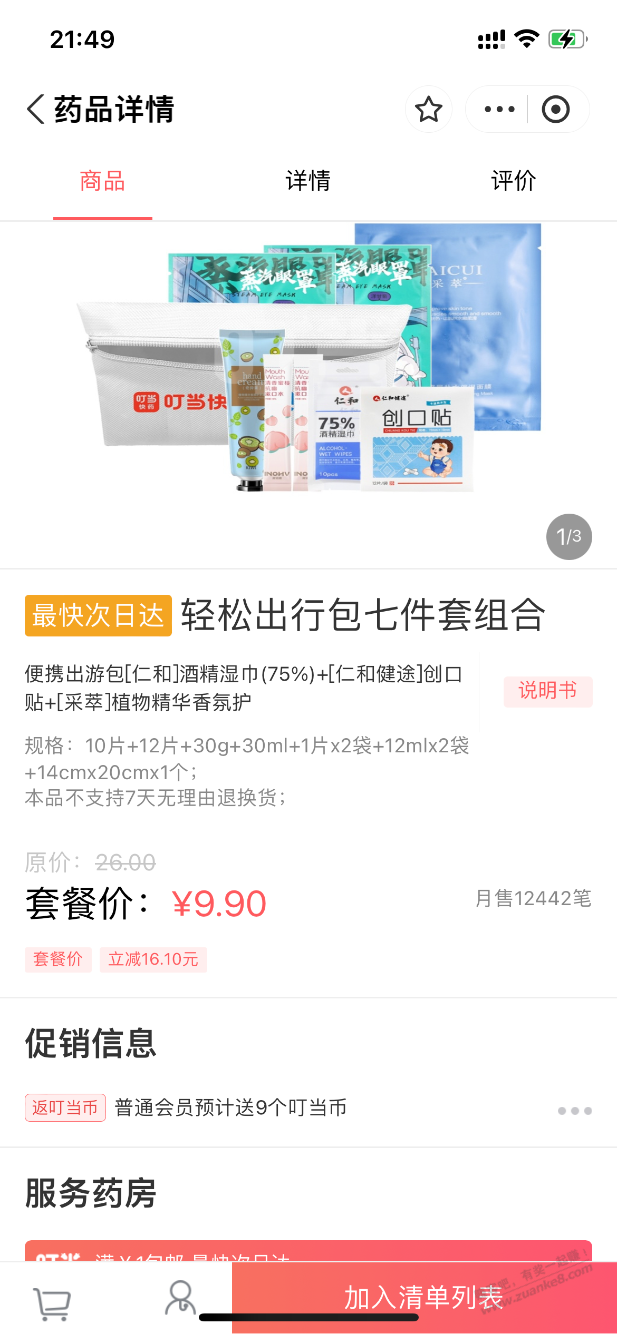Open the 说明书 instructions
617x1334 pixels.
pyautogui.click(x=547, y=691)
